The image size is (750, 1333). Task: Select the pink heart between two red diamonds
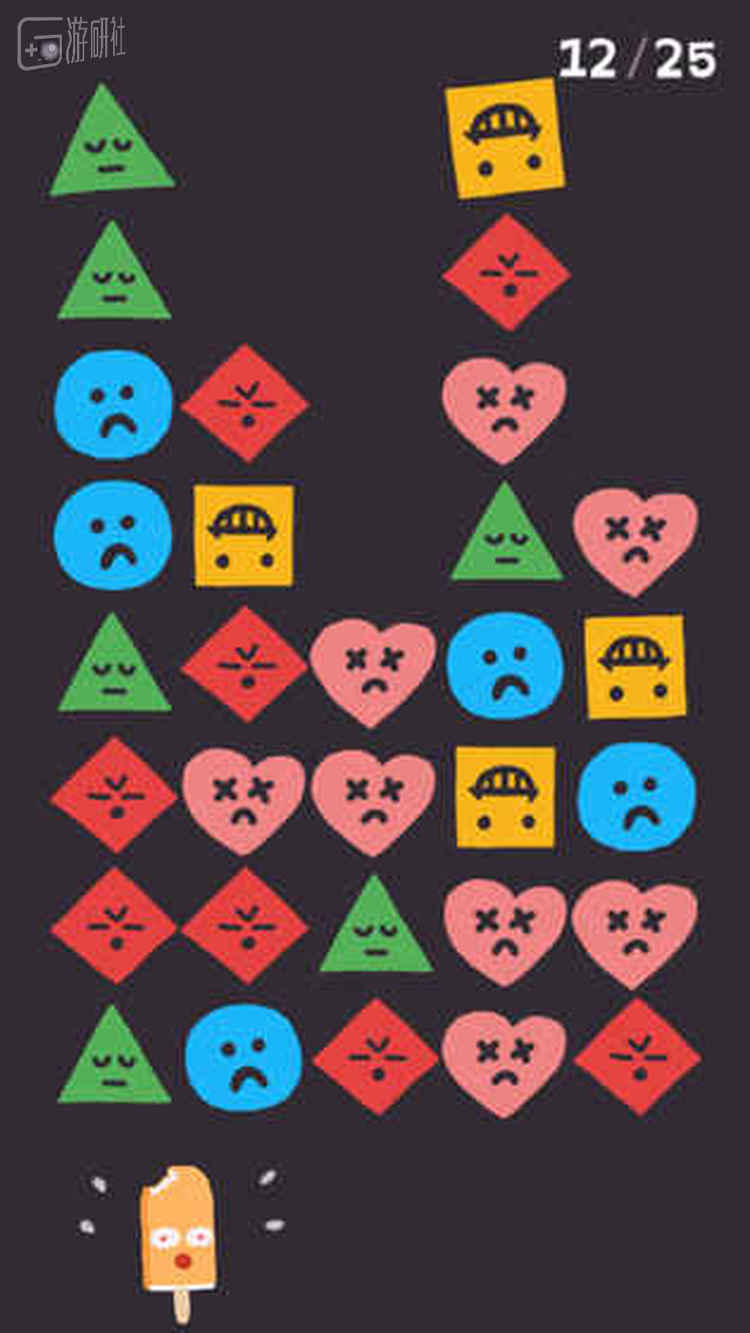point(504,1059)
